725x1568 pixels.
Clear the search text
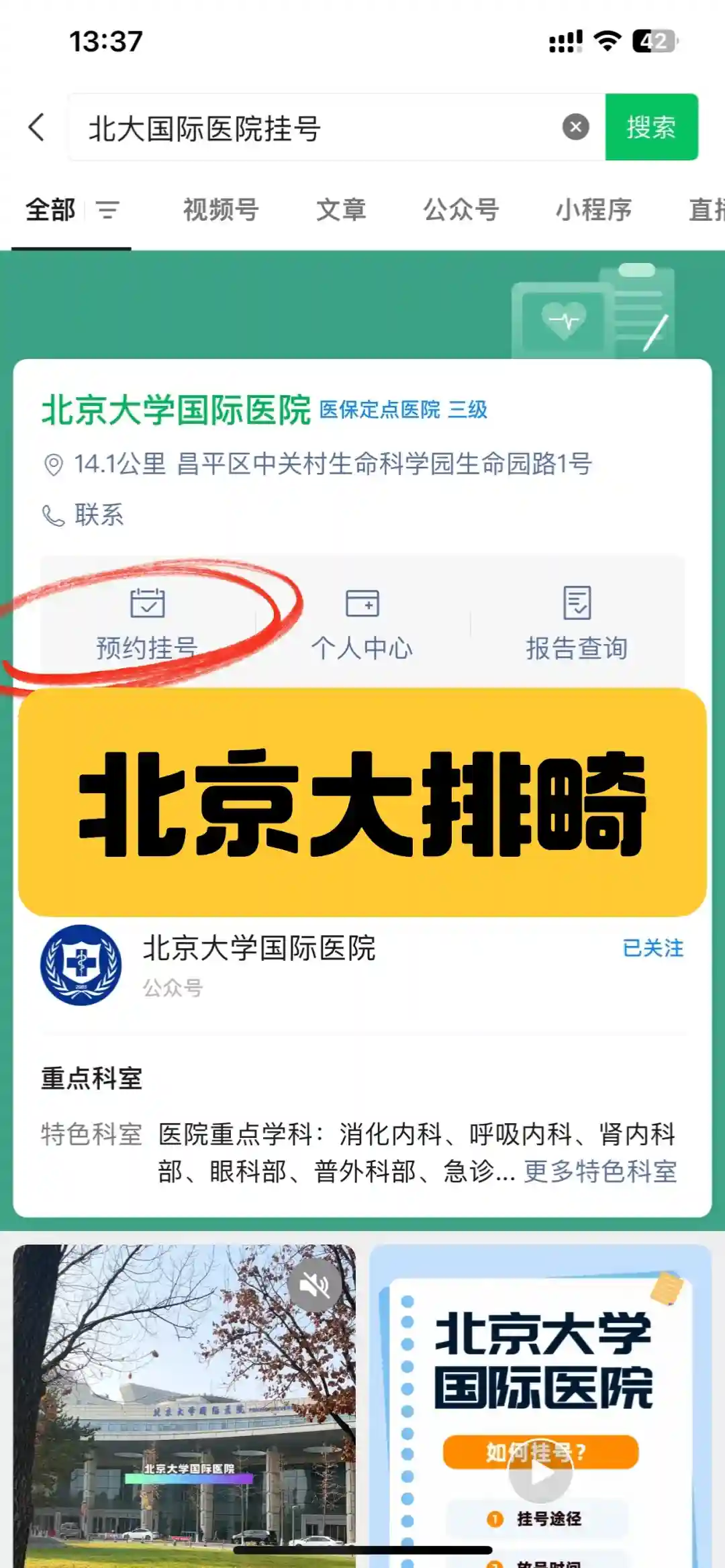[x=575, y=127]
